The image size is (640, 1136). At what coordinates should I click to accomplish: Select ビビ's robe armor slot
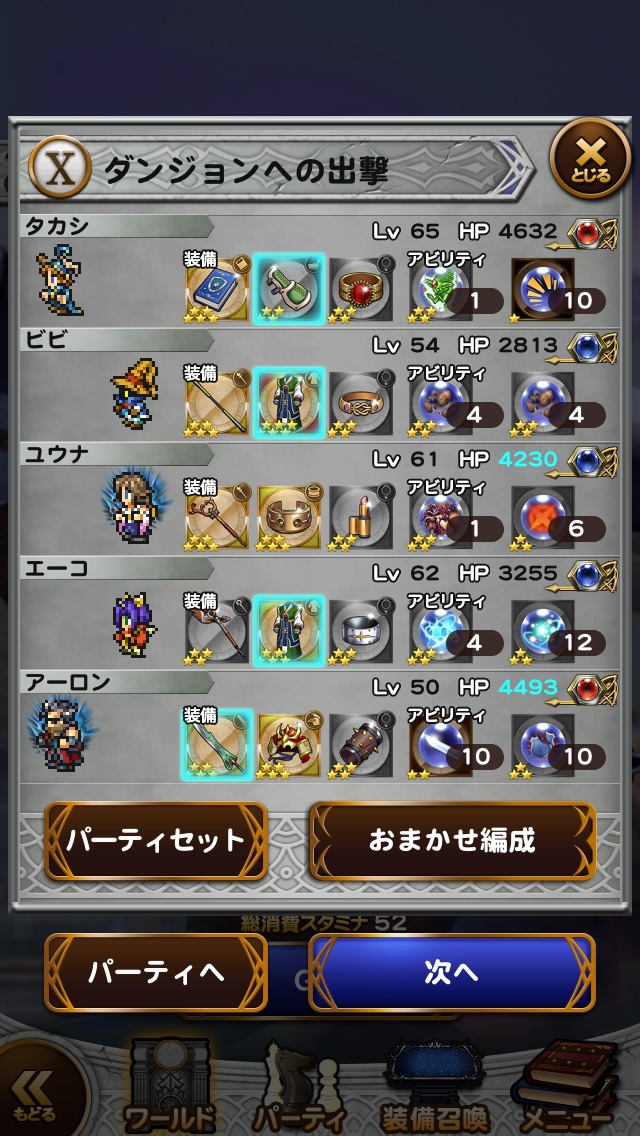pos(289,402)
